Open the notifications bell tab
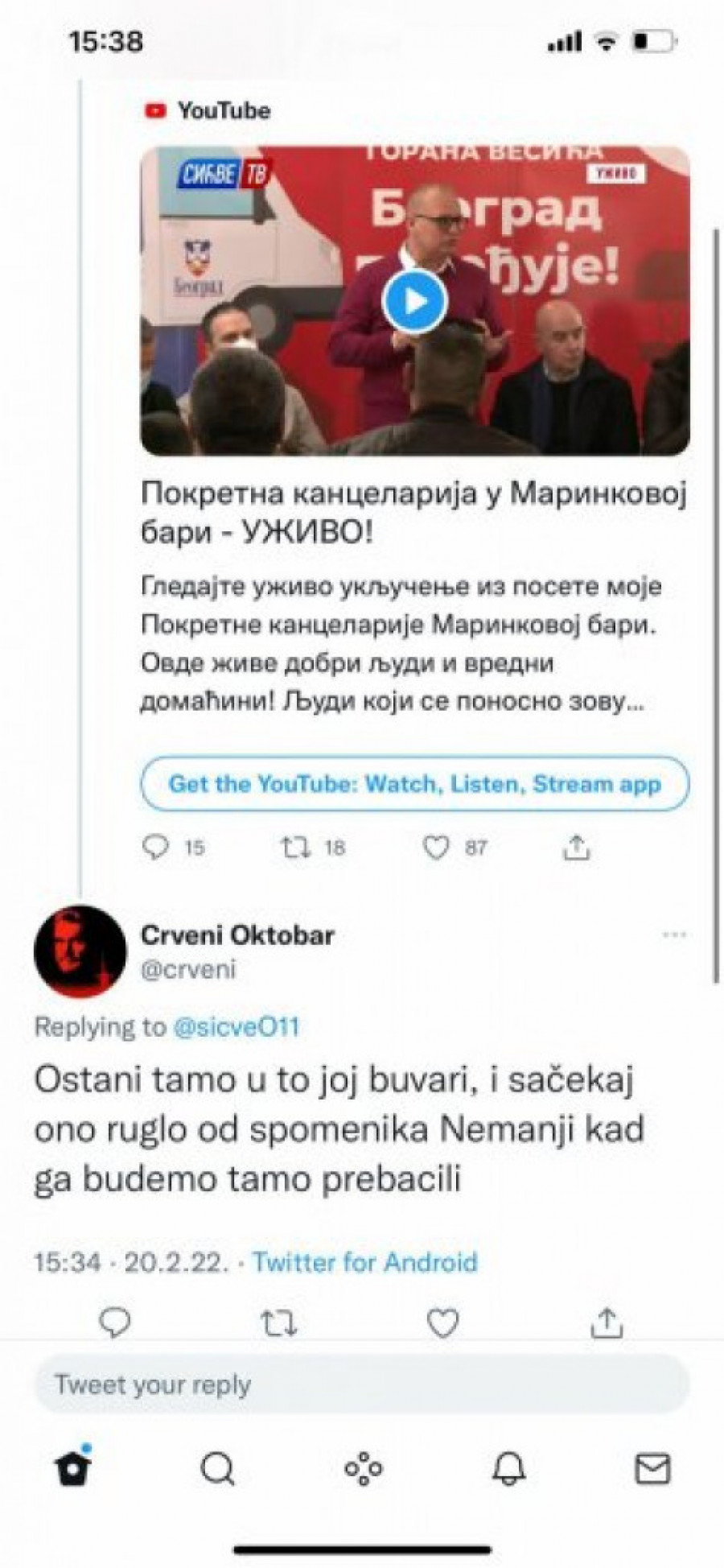The width and height of the screenshot is (724, 1568). click(x=508, y=1469)
